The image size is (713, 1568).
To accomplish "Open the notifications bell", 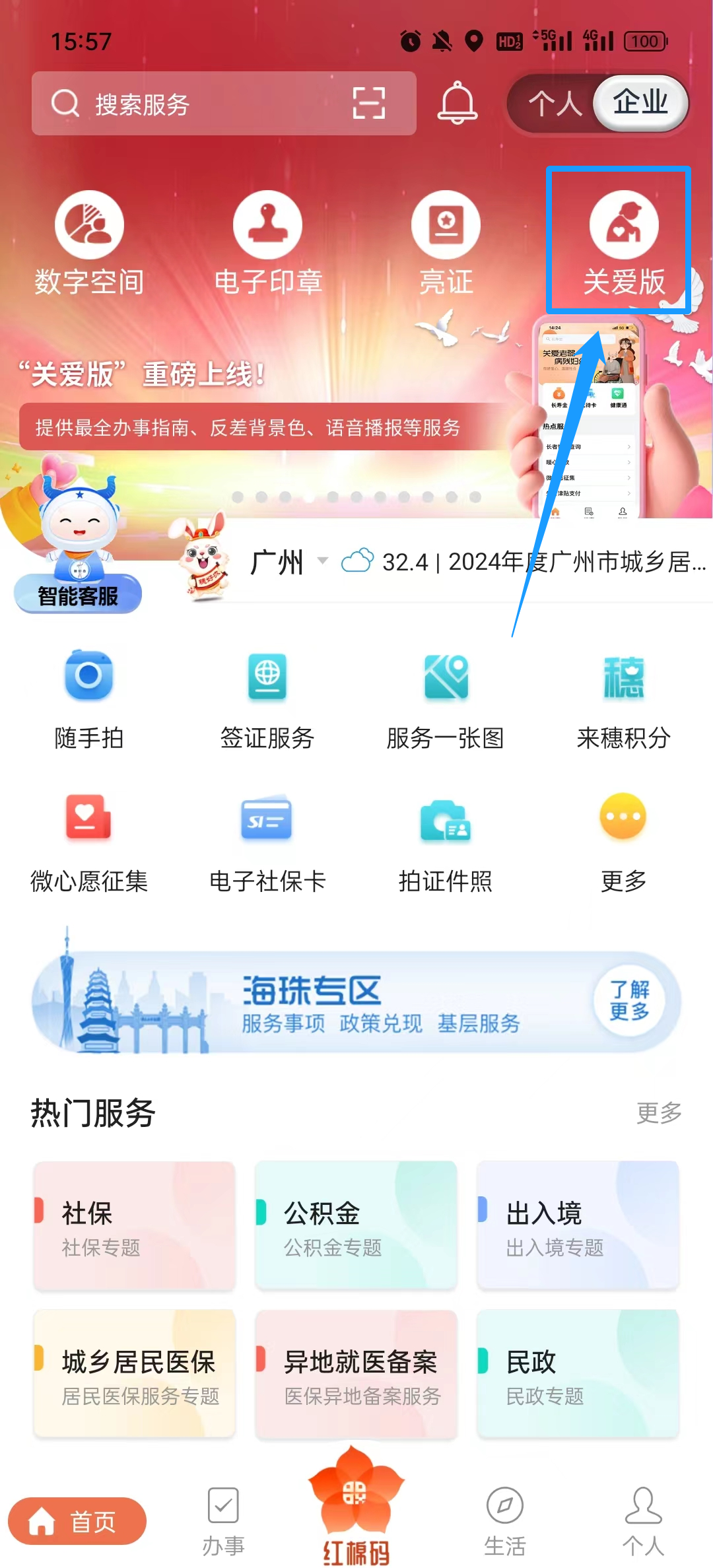I will pyautogui.click(x=458, y=104).
